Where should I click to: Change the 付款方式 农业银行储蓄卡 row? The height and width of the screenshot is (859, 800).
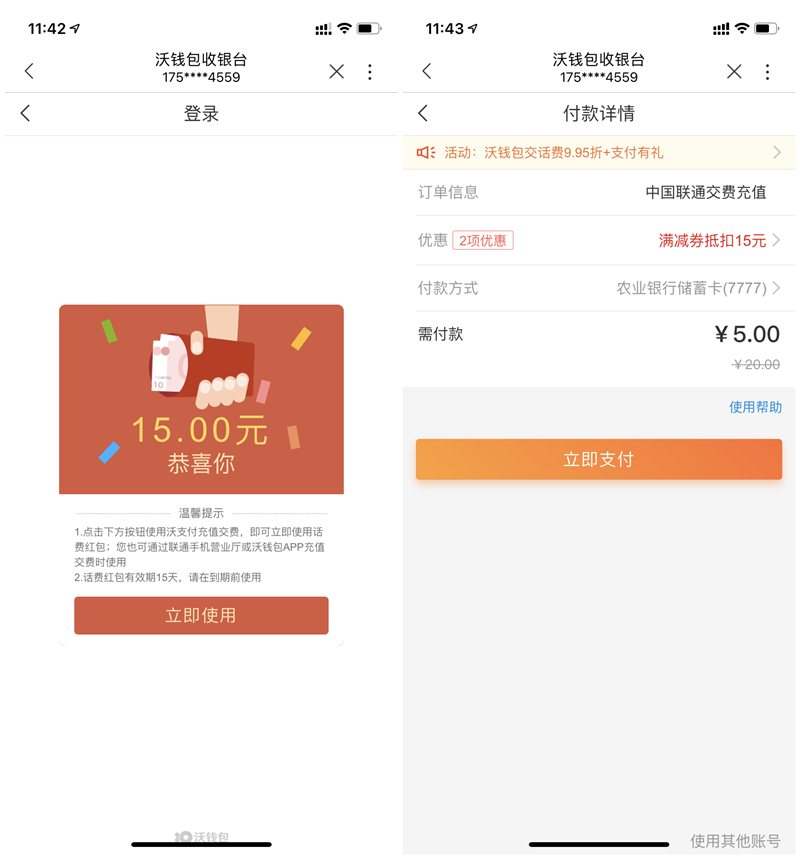coord(600,288)
